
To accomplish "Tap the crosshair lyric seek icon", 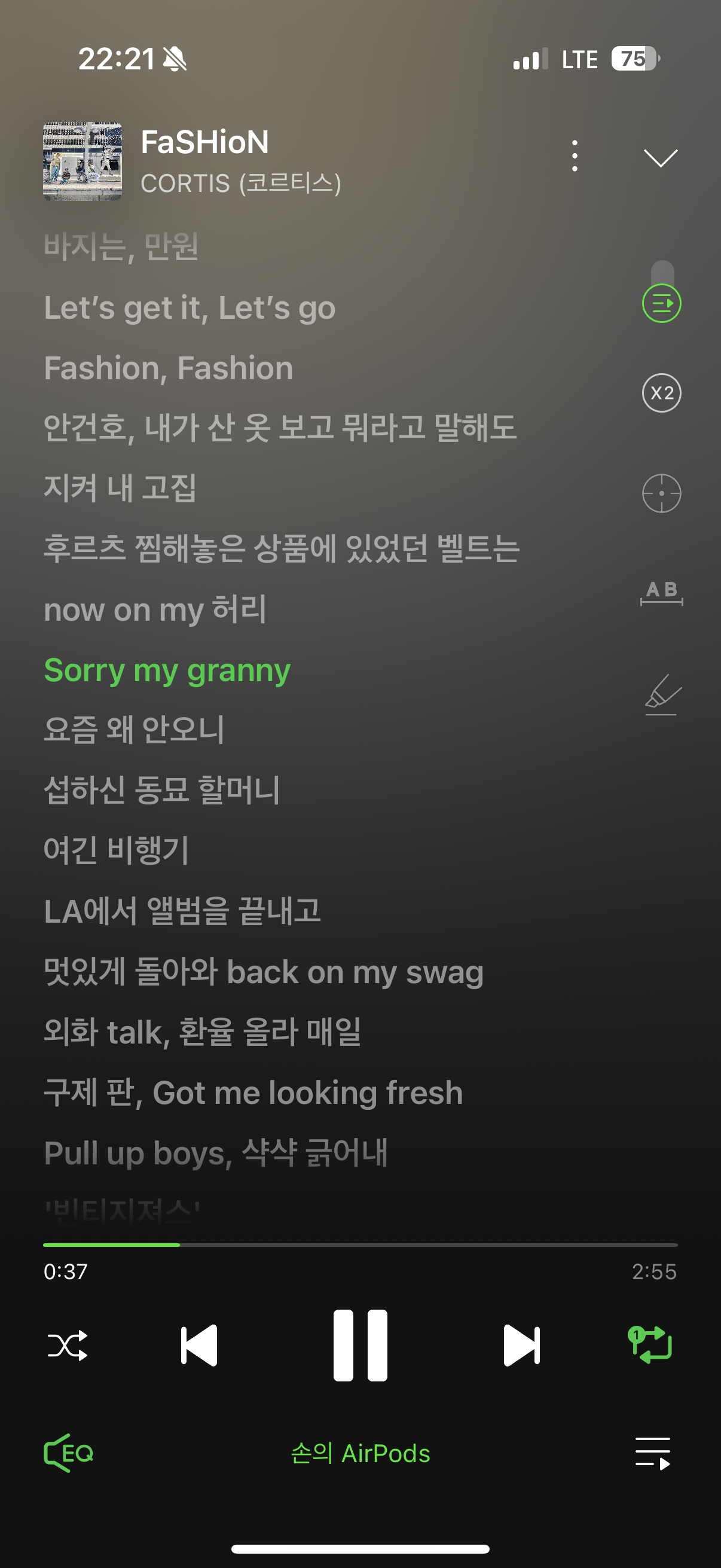I will 661,493.
